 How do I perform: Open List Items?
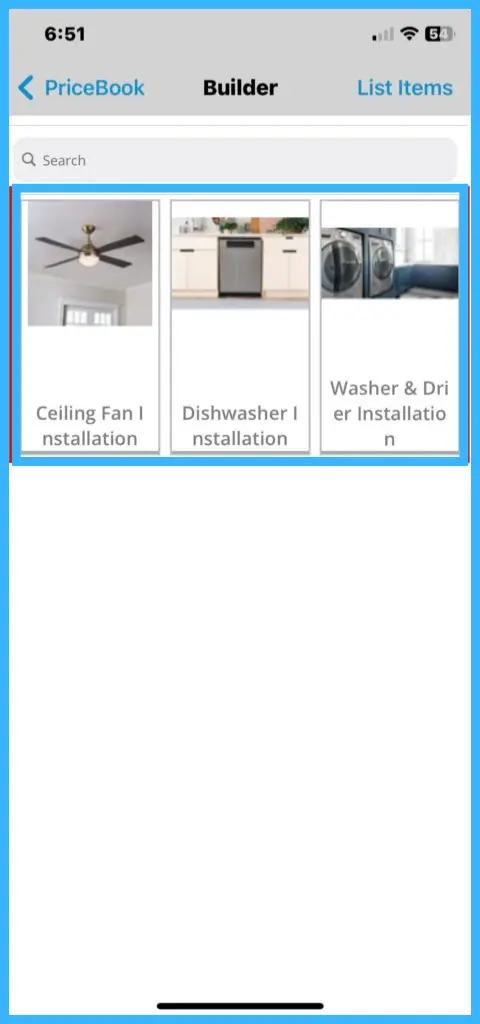click(x=404, y=88)
